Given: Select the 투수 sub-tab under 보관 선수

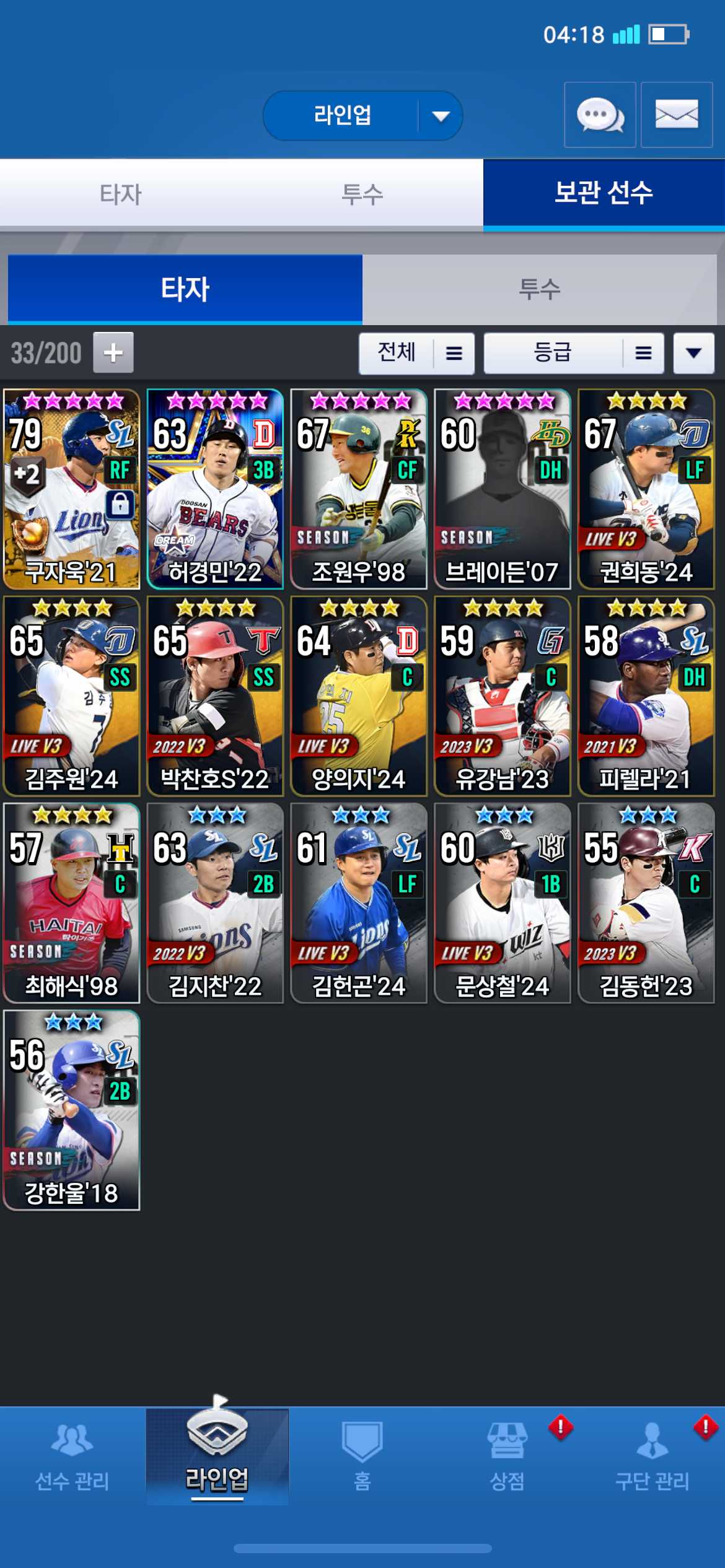Looking at the screenshot, I should point(539,289).
